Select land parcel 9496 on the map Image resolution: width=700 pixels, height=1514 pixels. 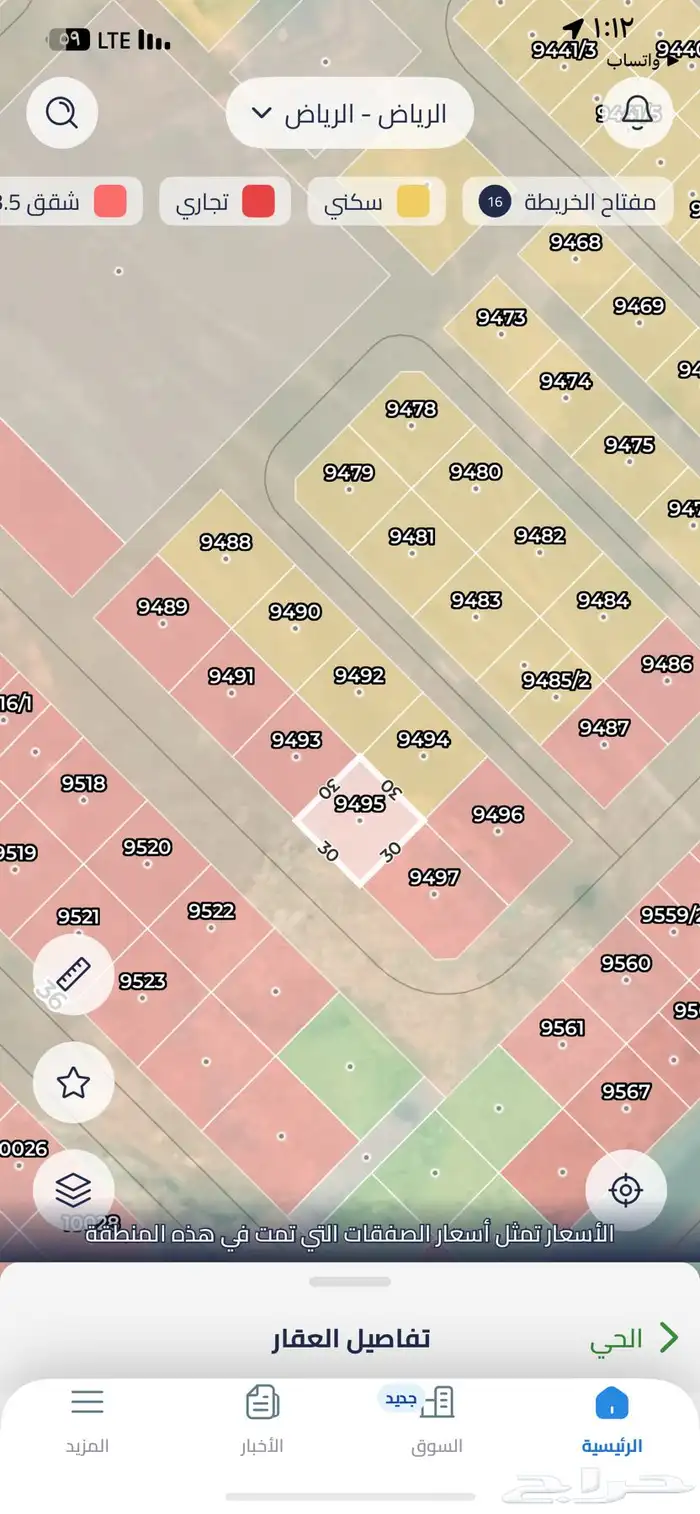[x=497, y=815]
